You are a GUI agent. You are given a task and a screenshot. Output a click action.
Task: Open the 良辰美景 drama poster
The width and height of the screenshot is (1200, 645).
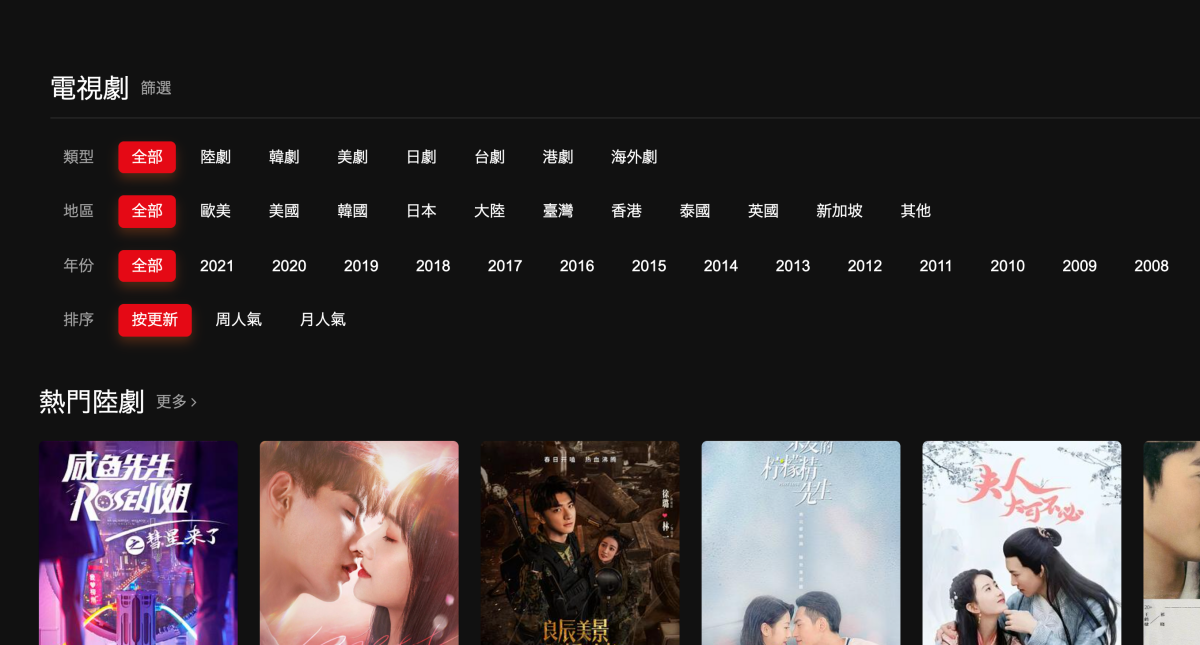point(580,543)
